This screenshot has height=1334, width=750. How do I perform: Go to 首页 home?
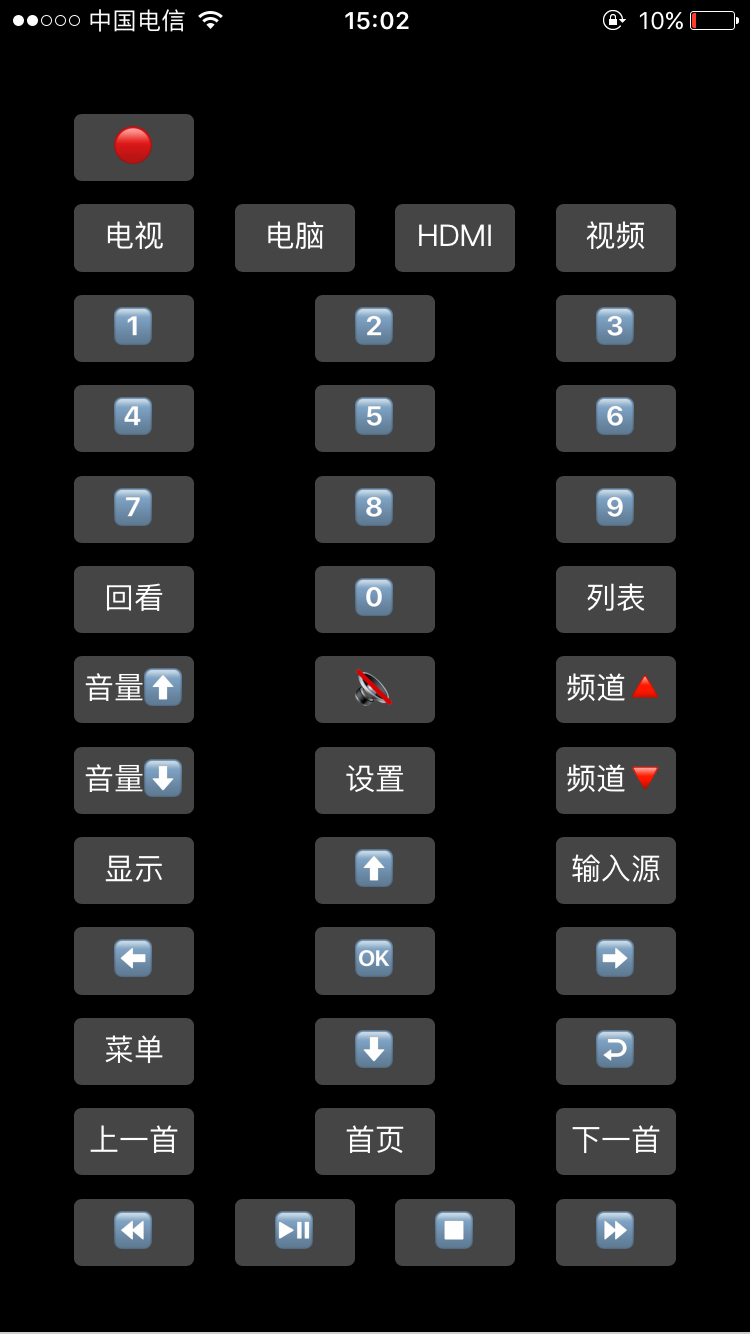pyautogui.click(x=375, y=1141)
